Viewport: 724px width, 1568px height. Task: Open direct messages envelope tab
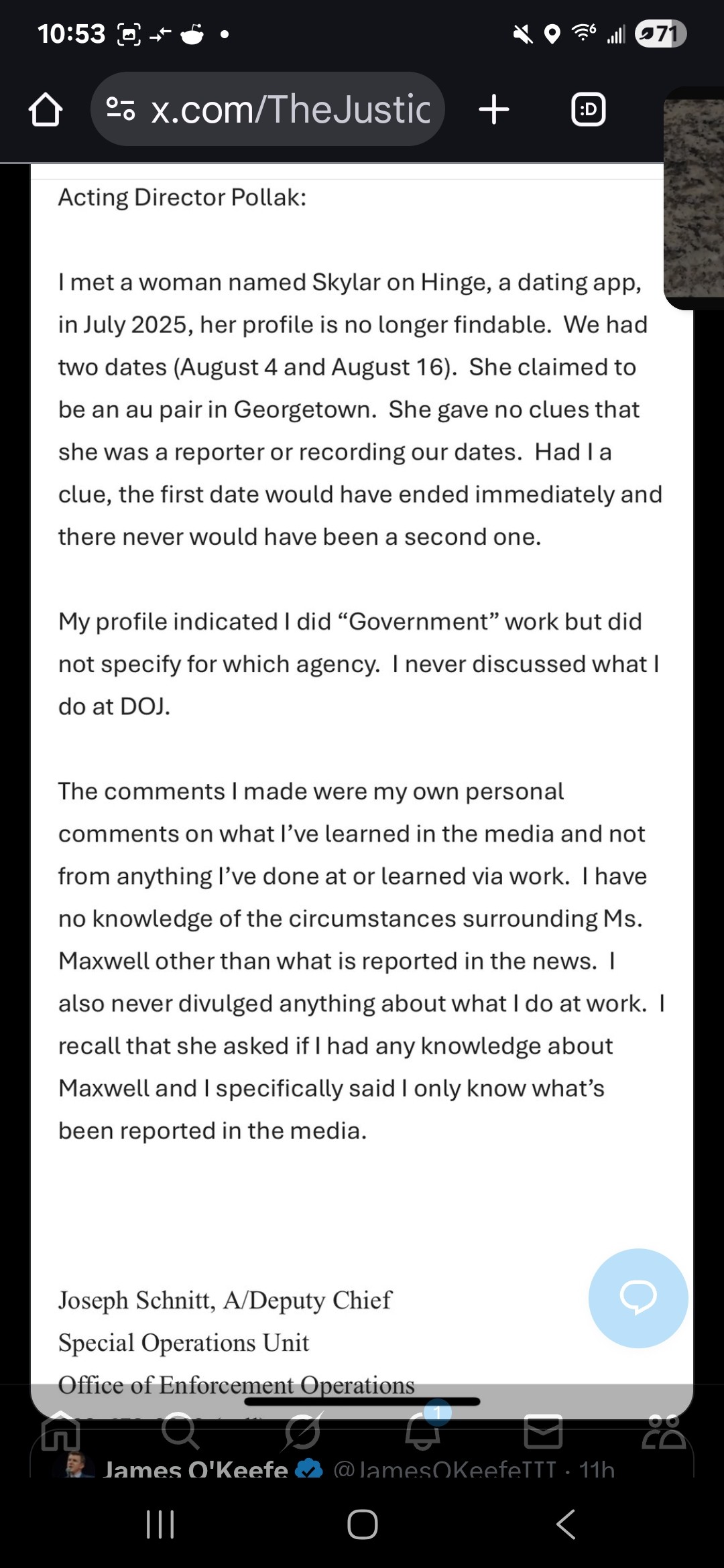point(542,1431)
